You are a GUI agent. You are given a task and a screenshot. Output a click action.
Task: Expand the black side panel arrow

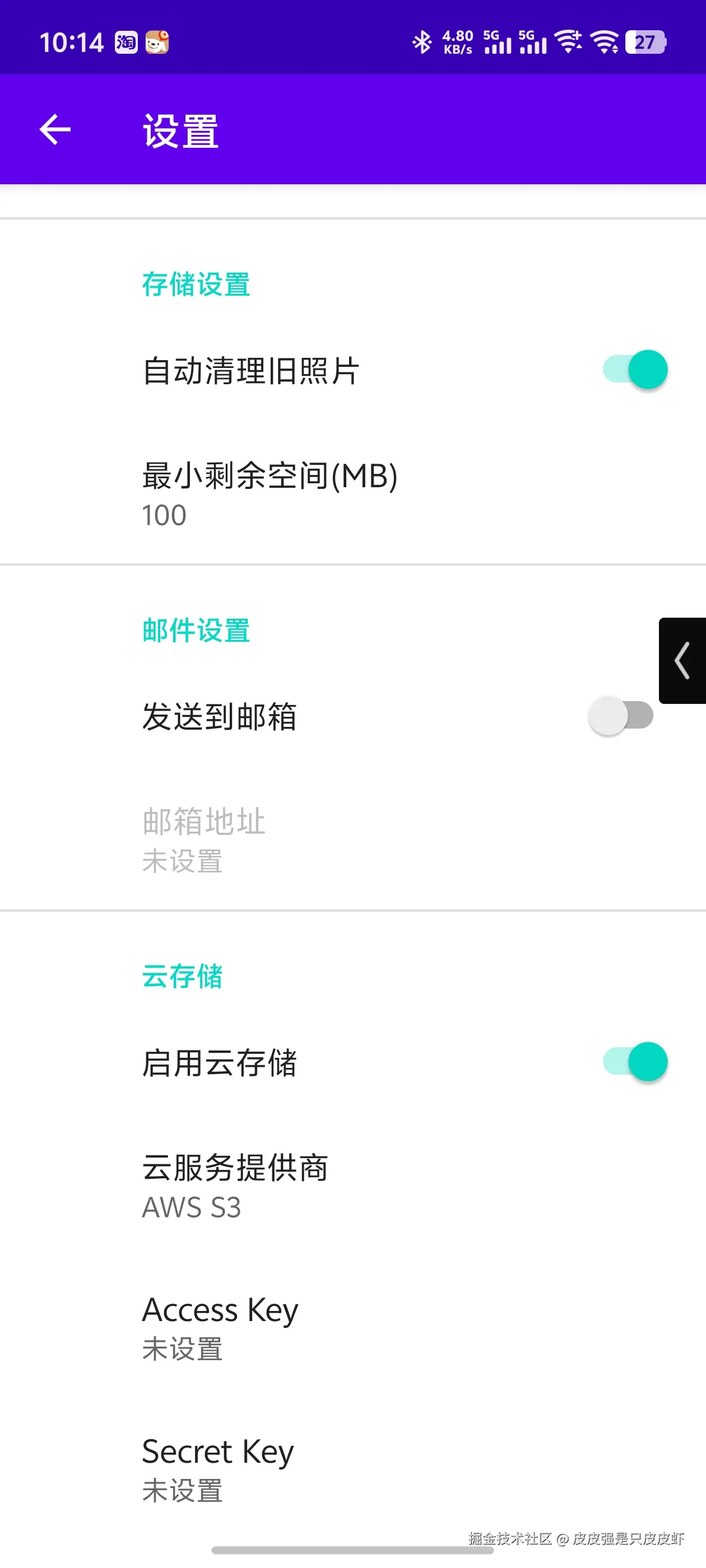point(682,660)
